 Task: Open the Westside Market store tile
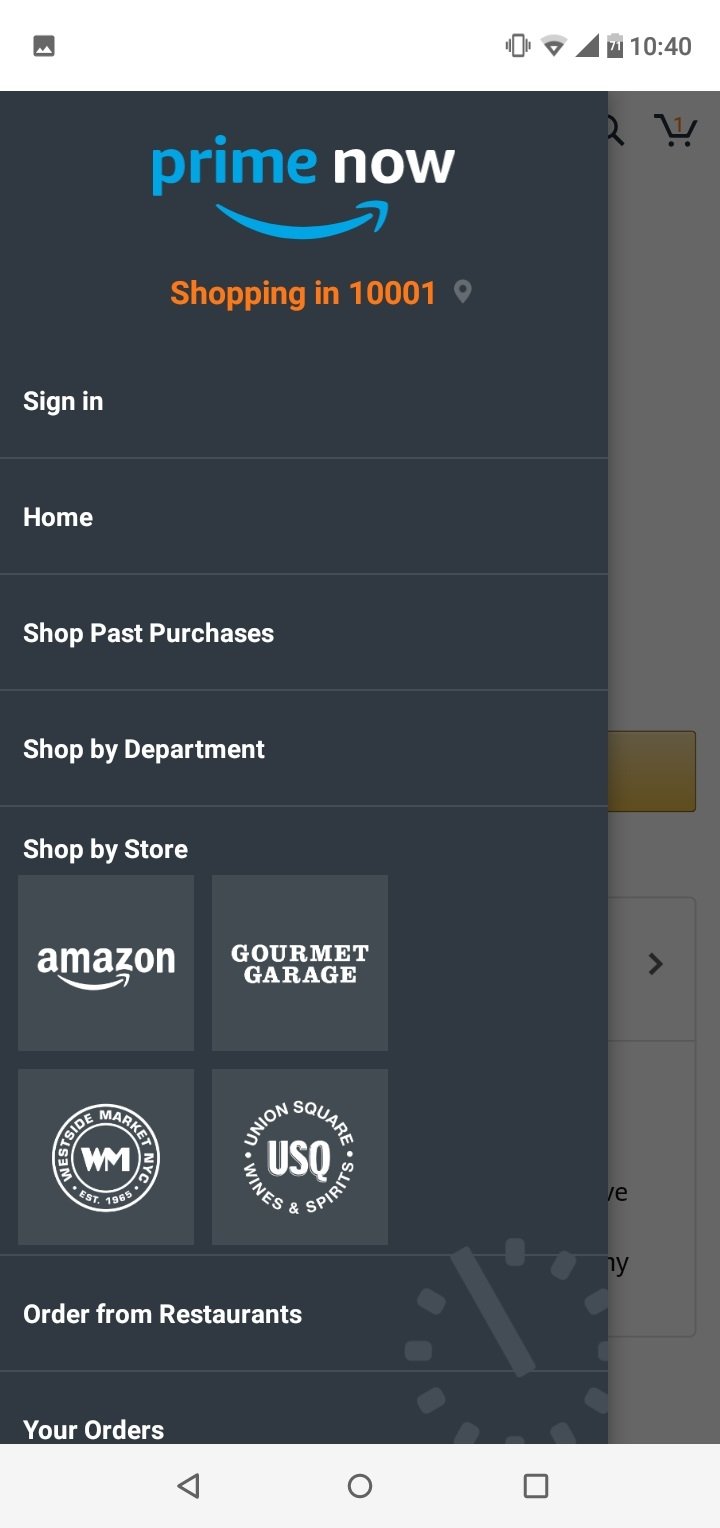(x=106, y=1157)
